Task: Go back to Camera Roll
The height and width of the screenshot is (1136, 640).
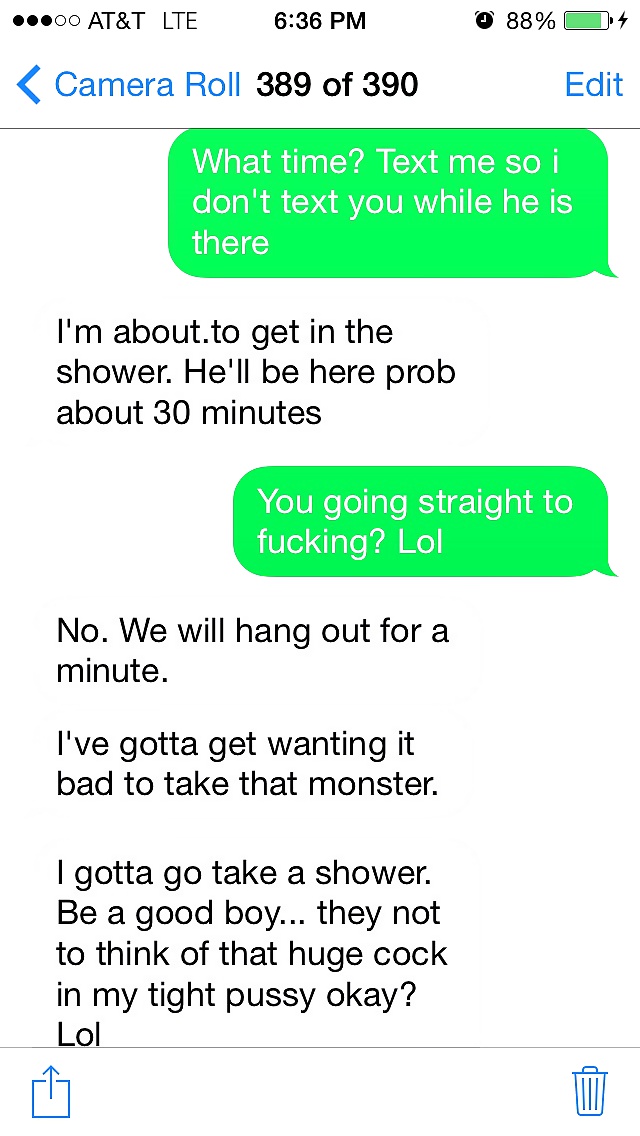Action: point(128,85)
